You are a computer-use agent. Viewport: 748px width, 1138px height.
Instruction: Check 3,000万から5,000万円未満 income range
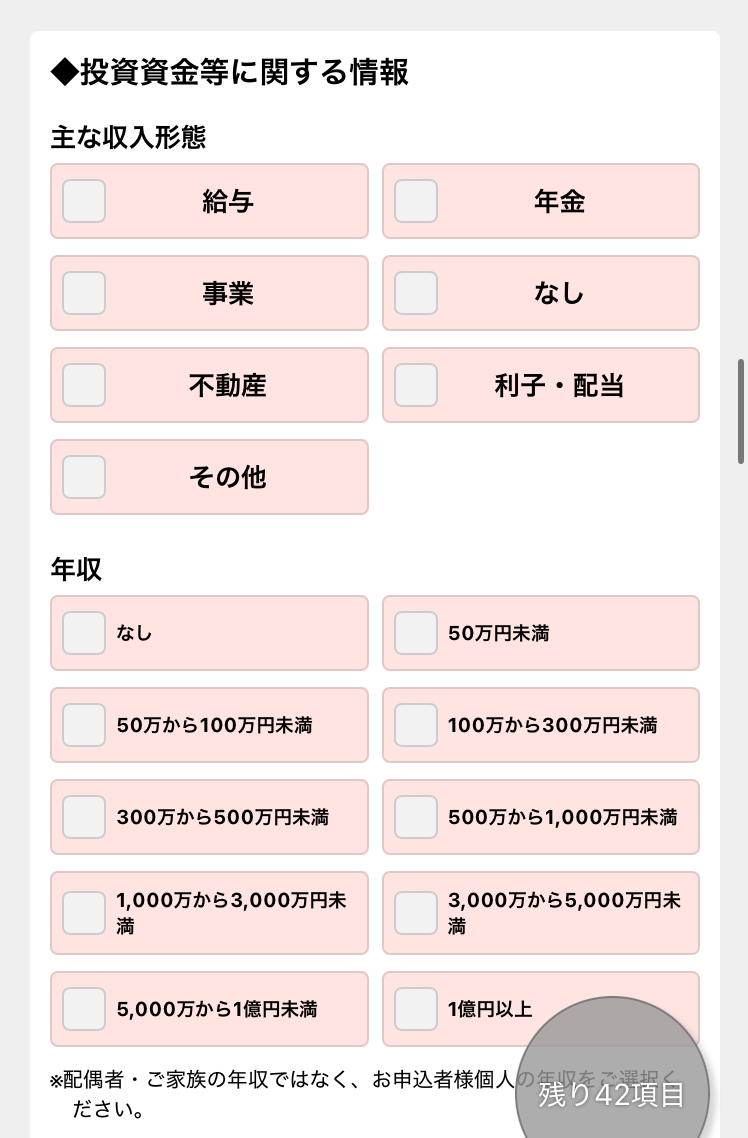coord(416,913)
